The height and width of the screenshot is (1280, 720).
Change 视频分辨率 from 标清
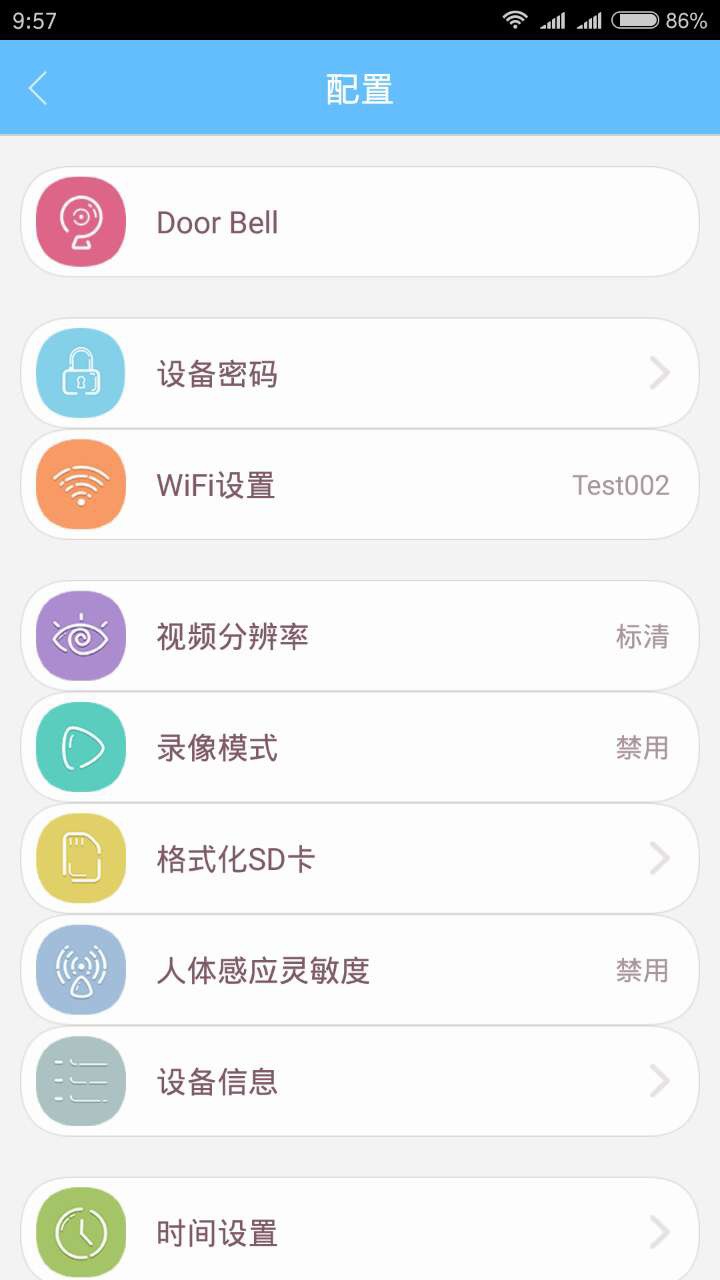[x=645, y=635]
